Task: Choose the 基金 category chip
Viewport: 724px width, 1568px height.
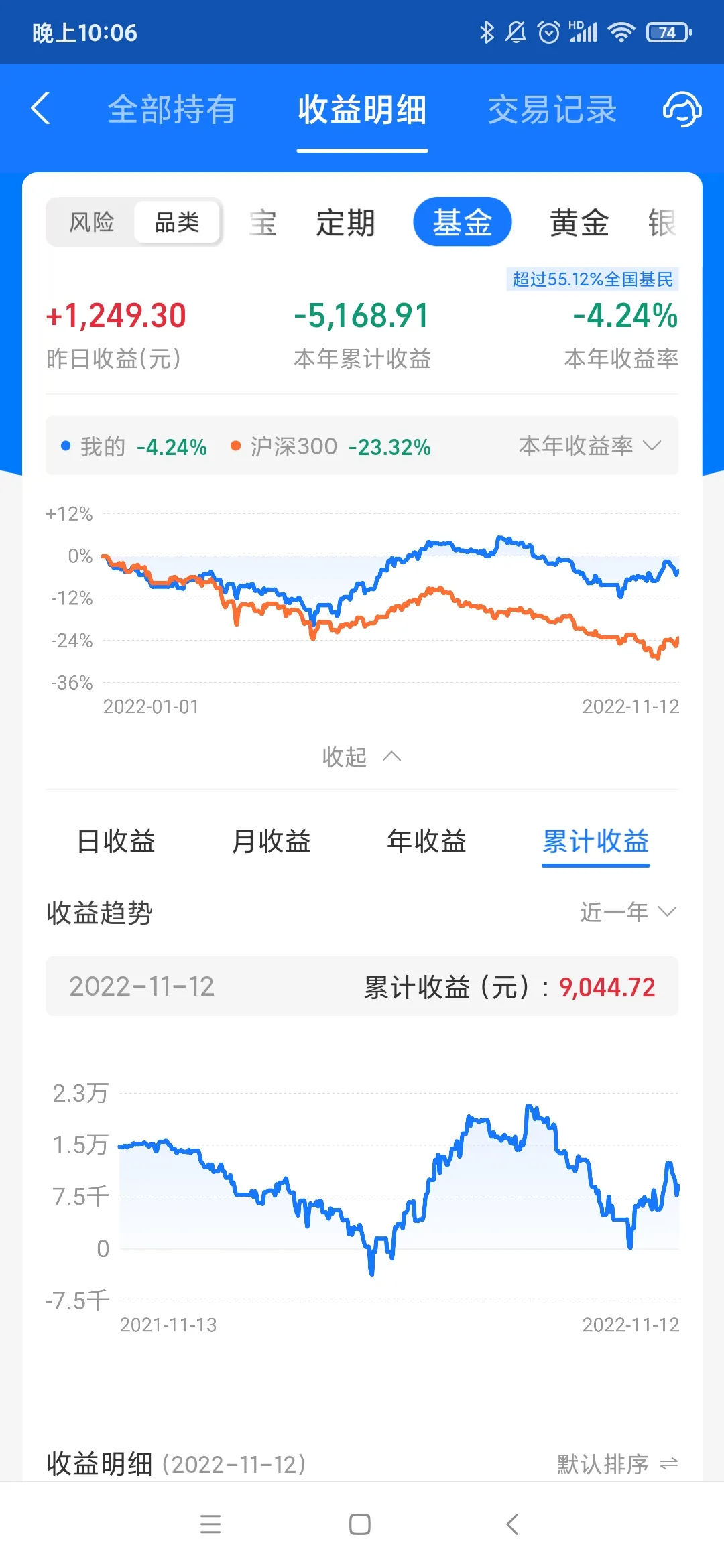Action: click(463, 222)
